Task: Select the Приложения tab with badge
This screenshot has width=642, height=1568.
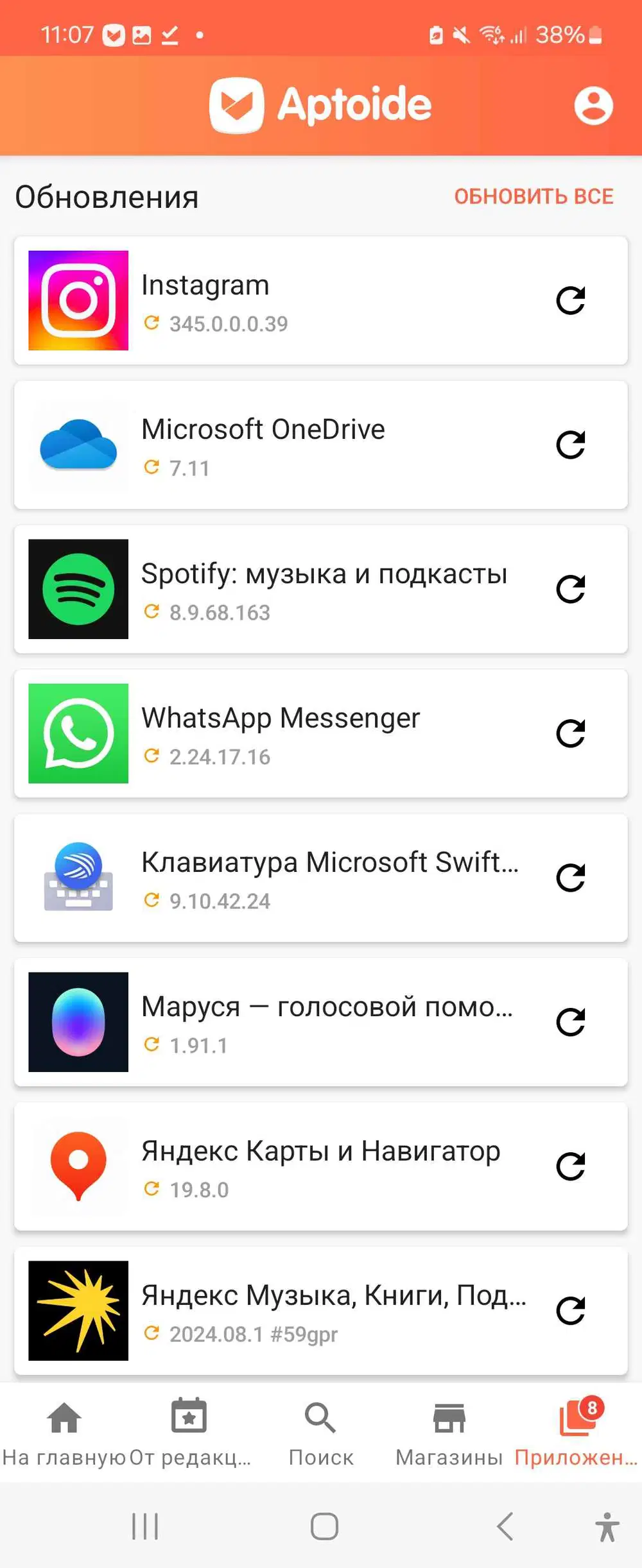Action: 578,1432
